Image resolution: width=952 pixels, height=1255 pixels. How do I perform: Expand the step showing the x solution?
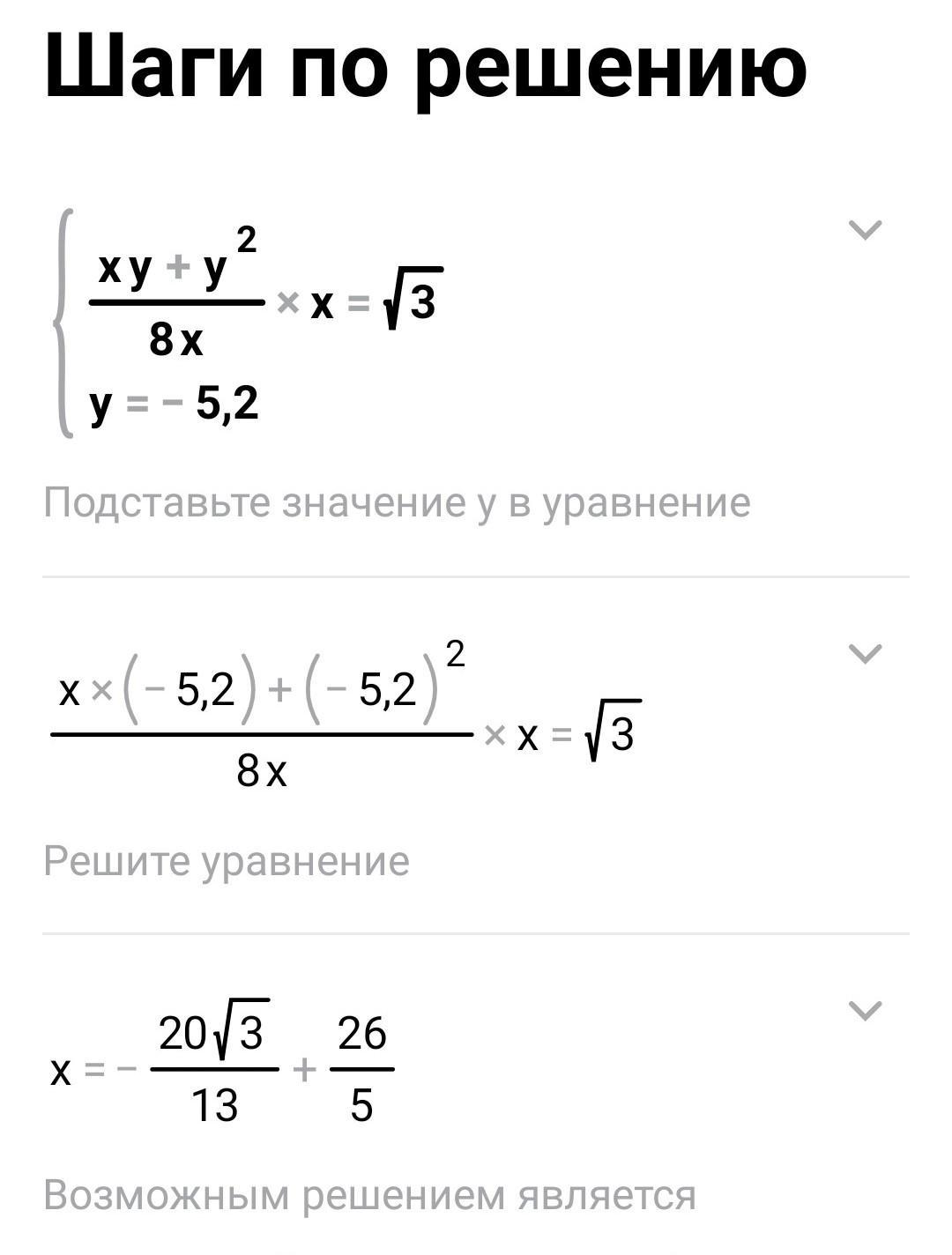pyautogui.click(x=864, y=1010)
